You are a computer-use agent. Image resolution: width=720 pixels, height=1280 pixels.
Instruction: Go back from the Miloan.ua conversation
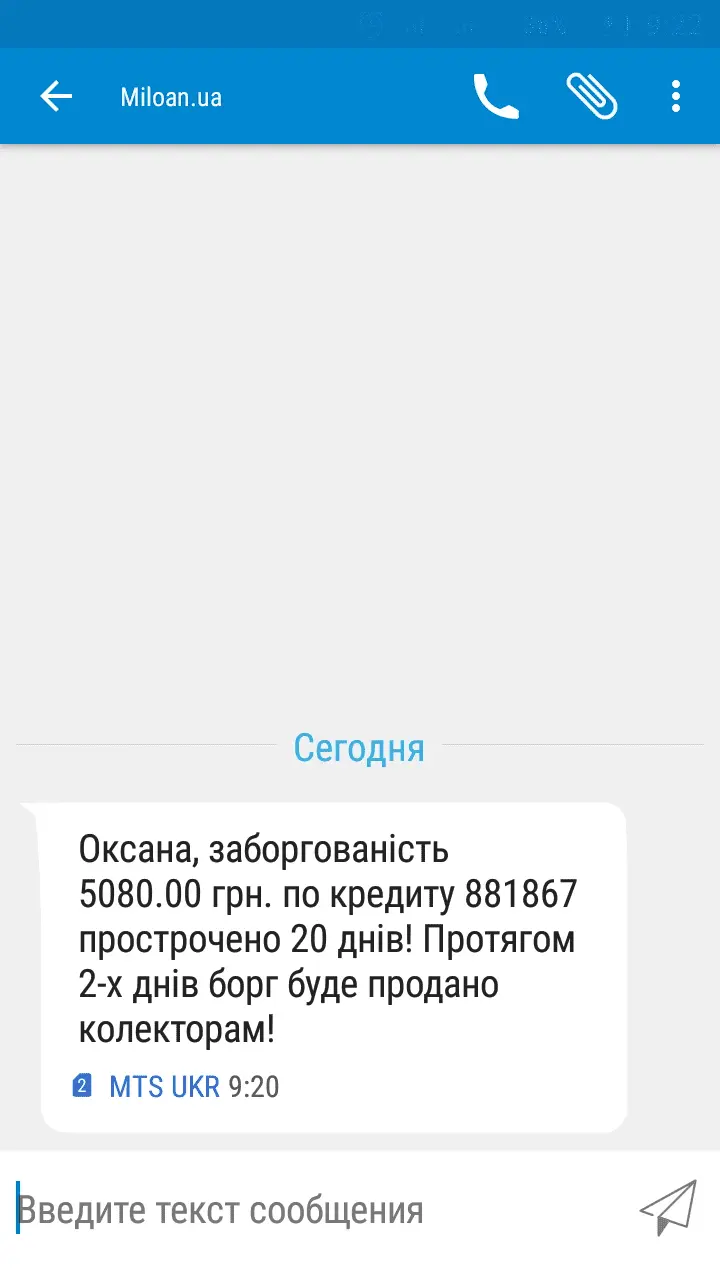pyautogui.click(x=56, y=97)
